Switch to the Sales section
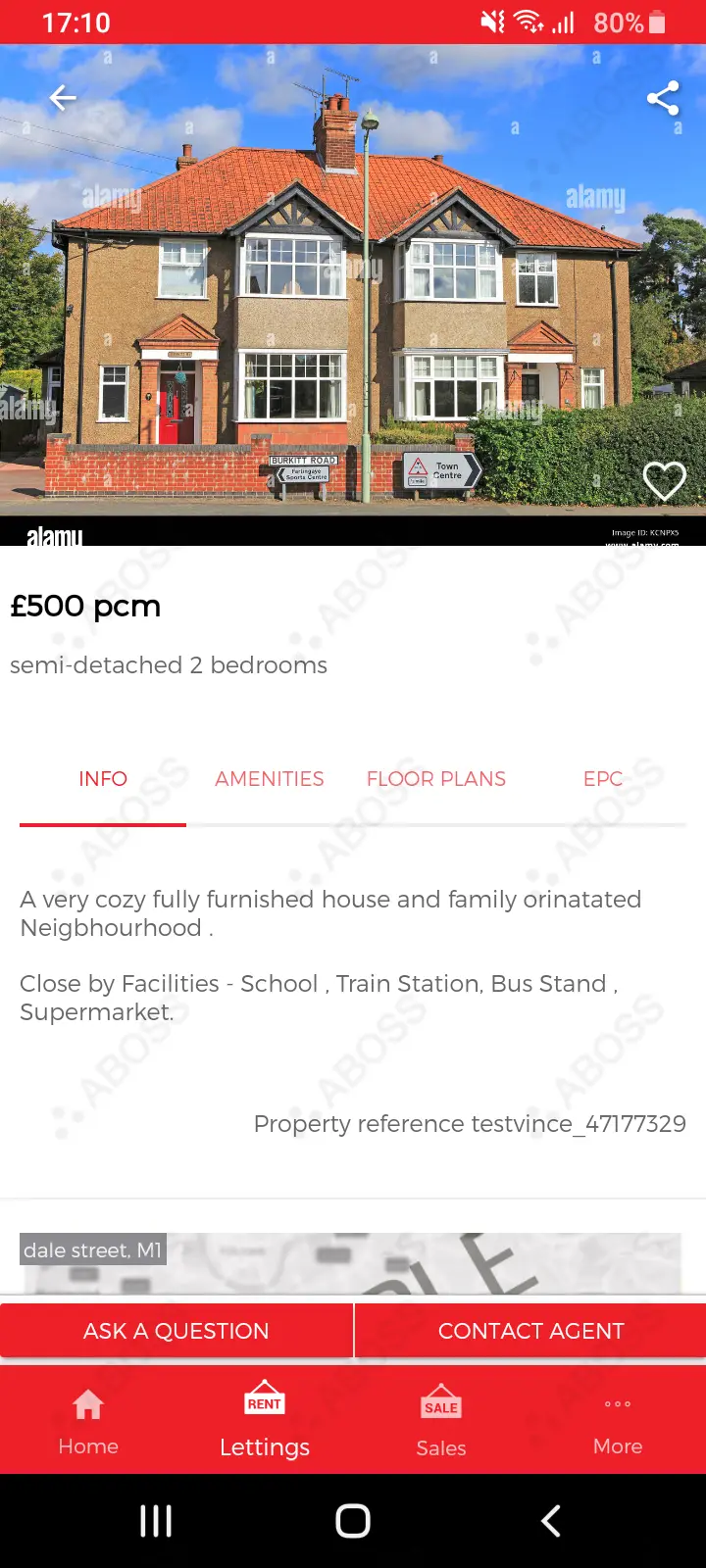706x1568 pixels. (x=441, y=1421)
